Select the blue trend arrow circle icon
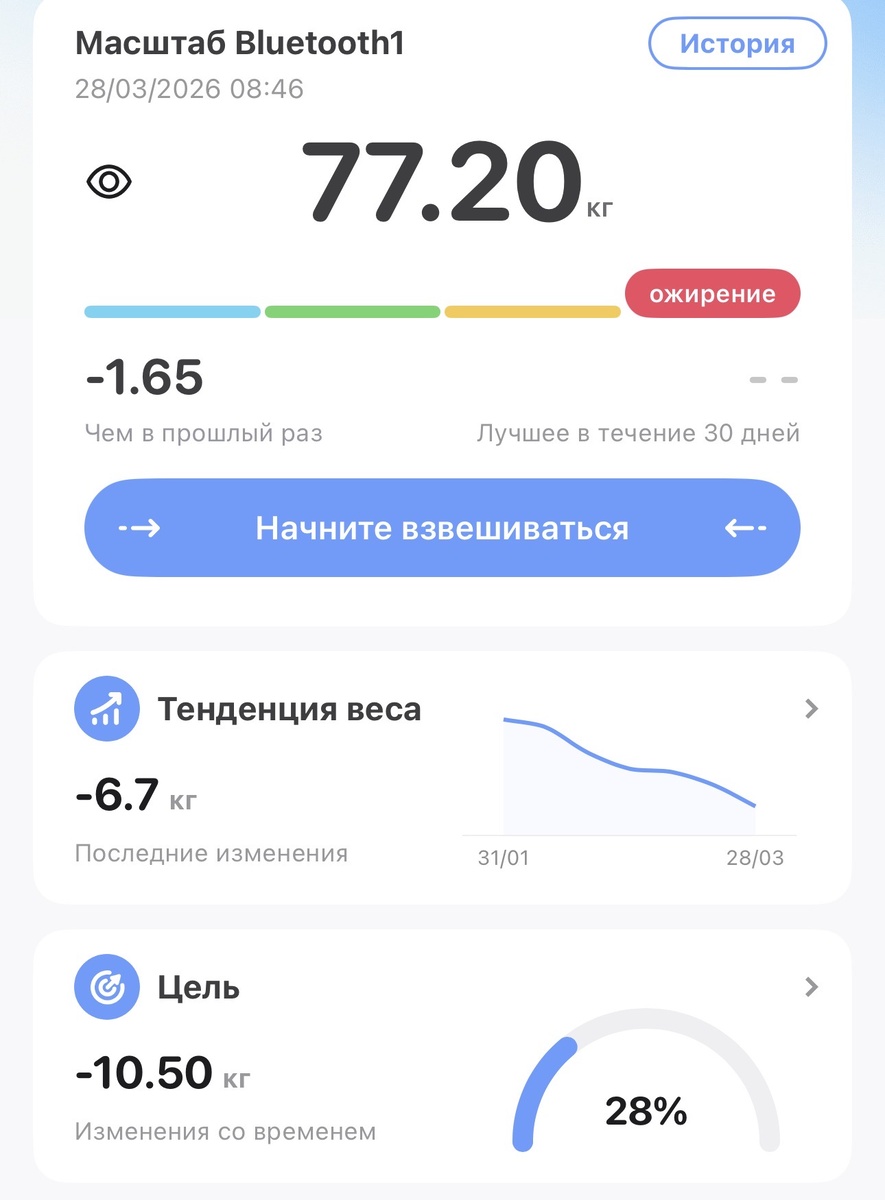Screen dimensions: 885x1200 (106, 708)
